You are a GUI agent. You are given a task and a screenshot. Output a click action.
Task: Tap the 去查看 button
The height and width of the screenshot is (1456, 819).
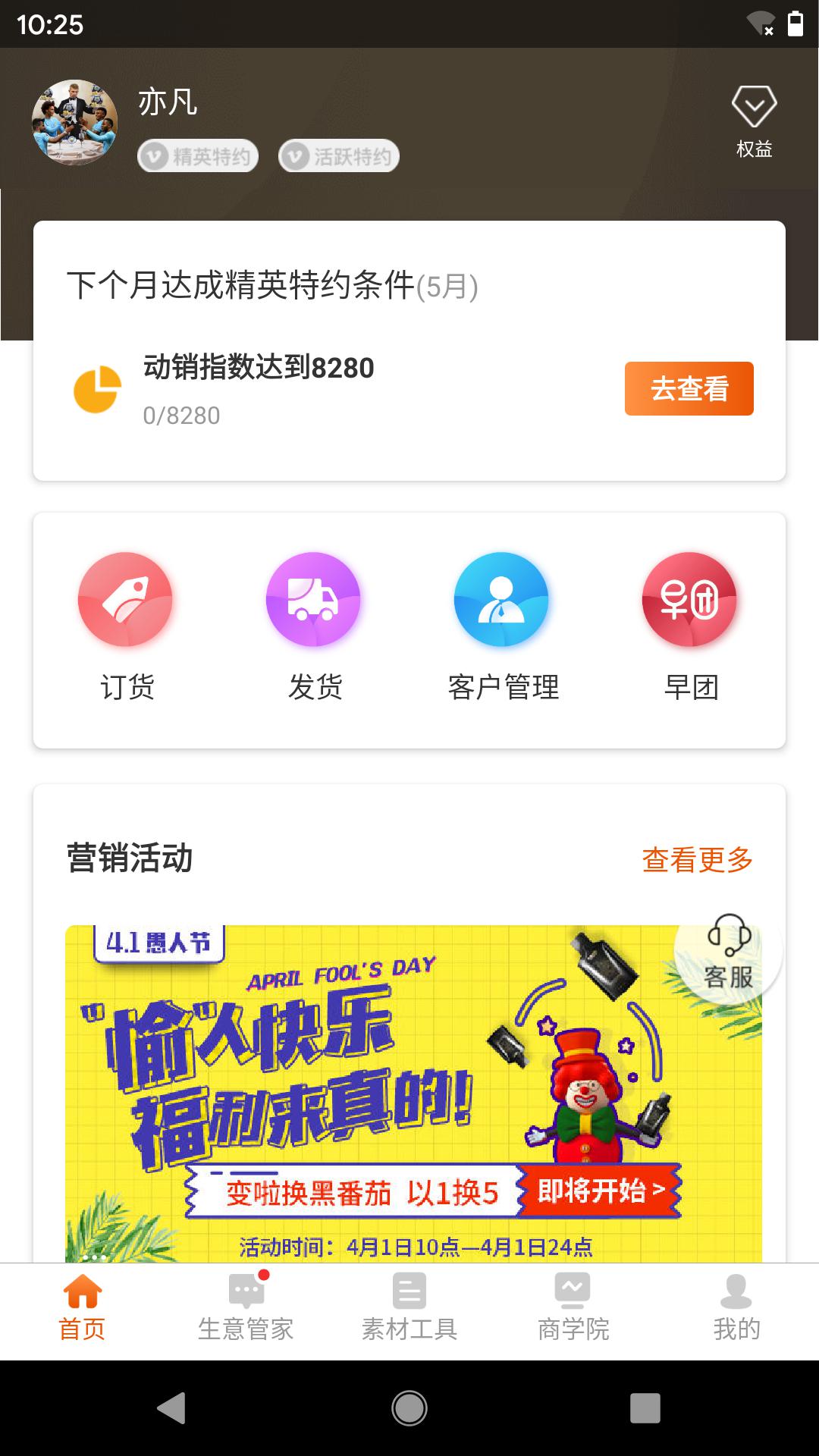[x=689, y=388]
